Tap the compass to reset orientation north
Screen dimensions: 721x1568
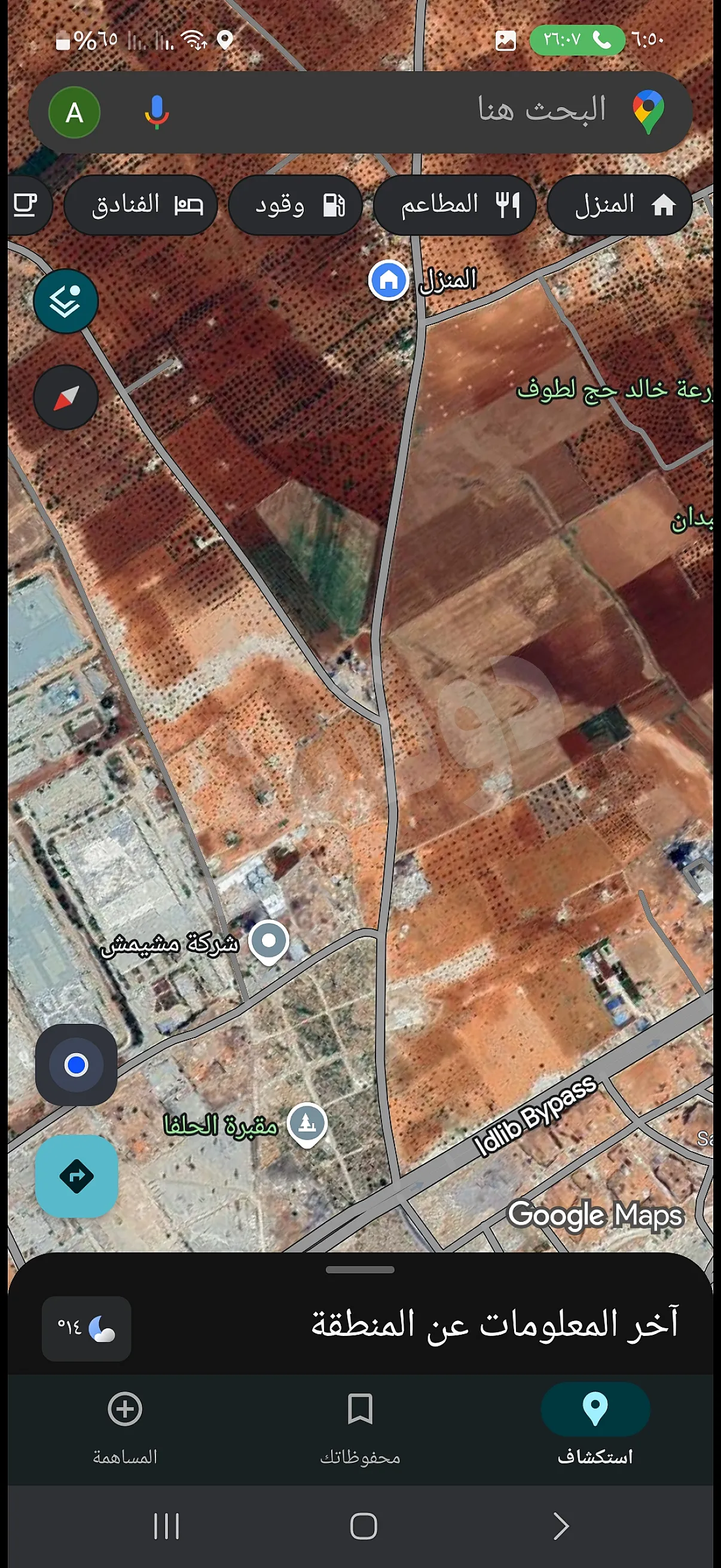click(66, 397)
